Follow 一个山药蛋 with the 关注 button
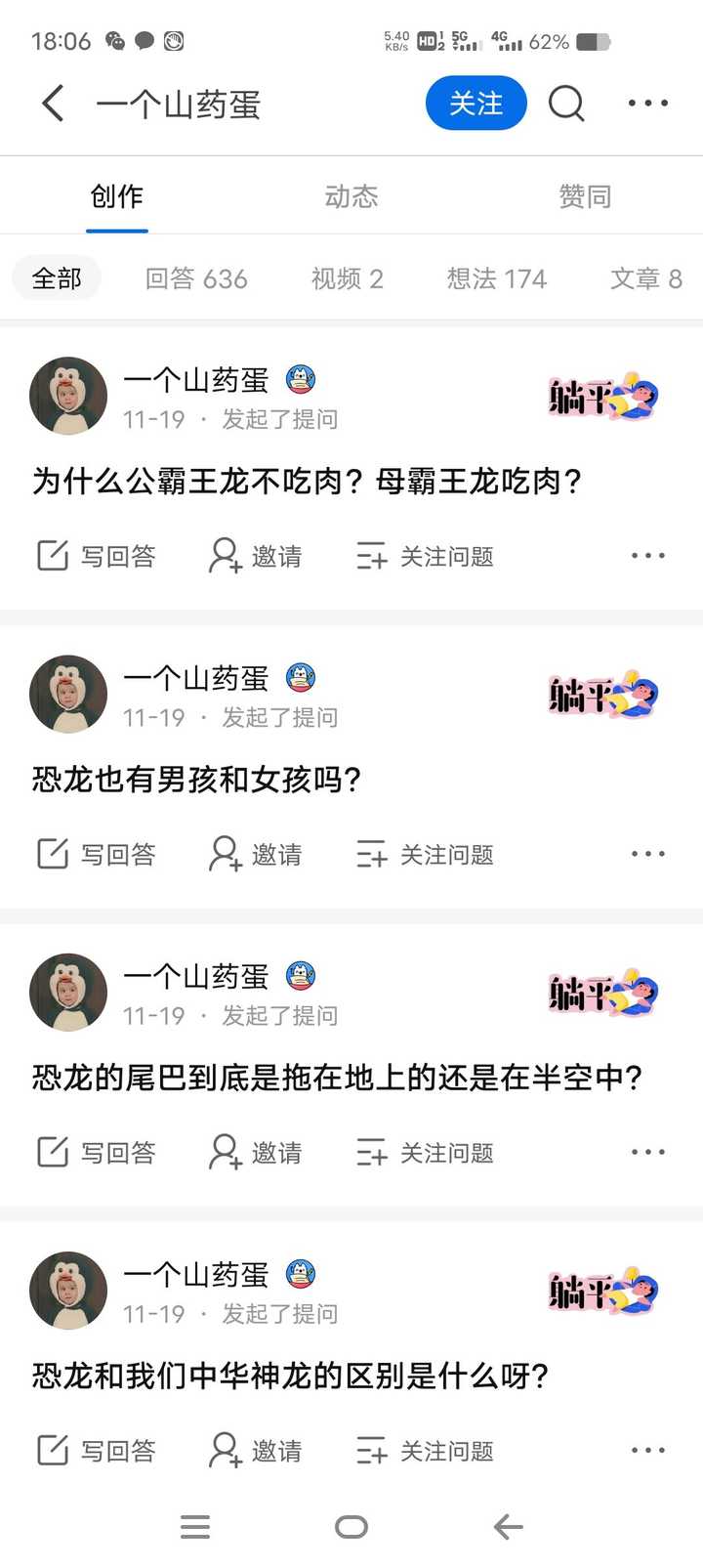The width and height of the screenshot is (703, 1568). click(x=476, y=103)
